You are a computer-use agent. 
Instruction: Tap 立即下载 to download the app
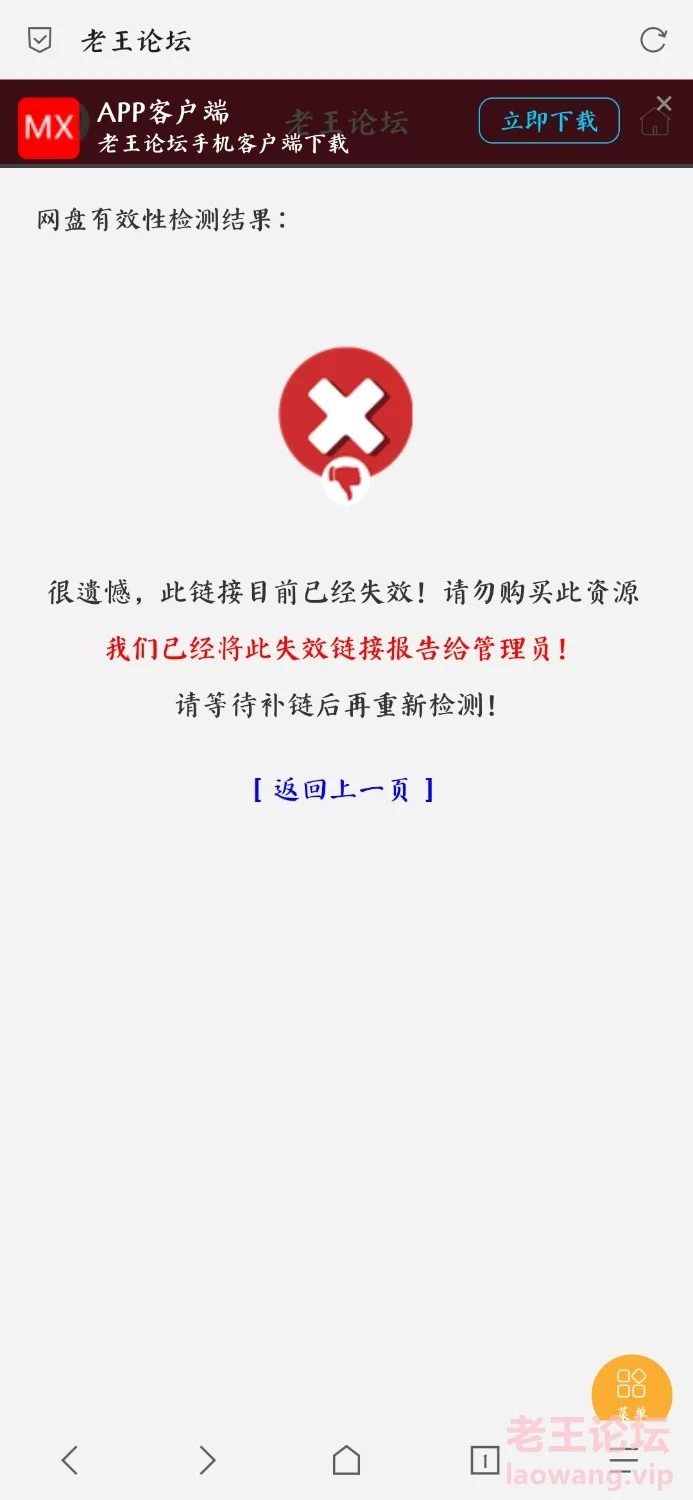549,121
